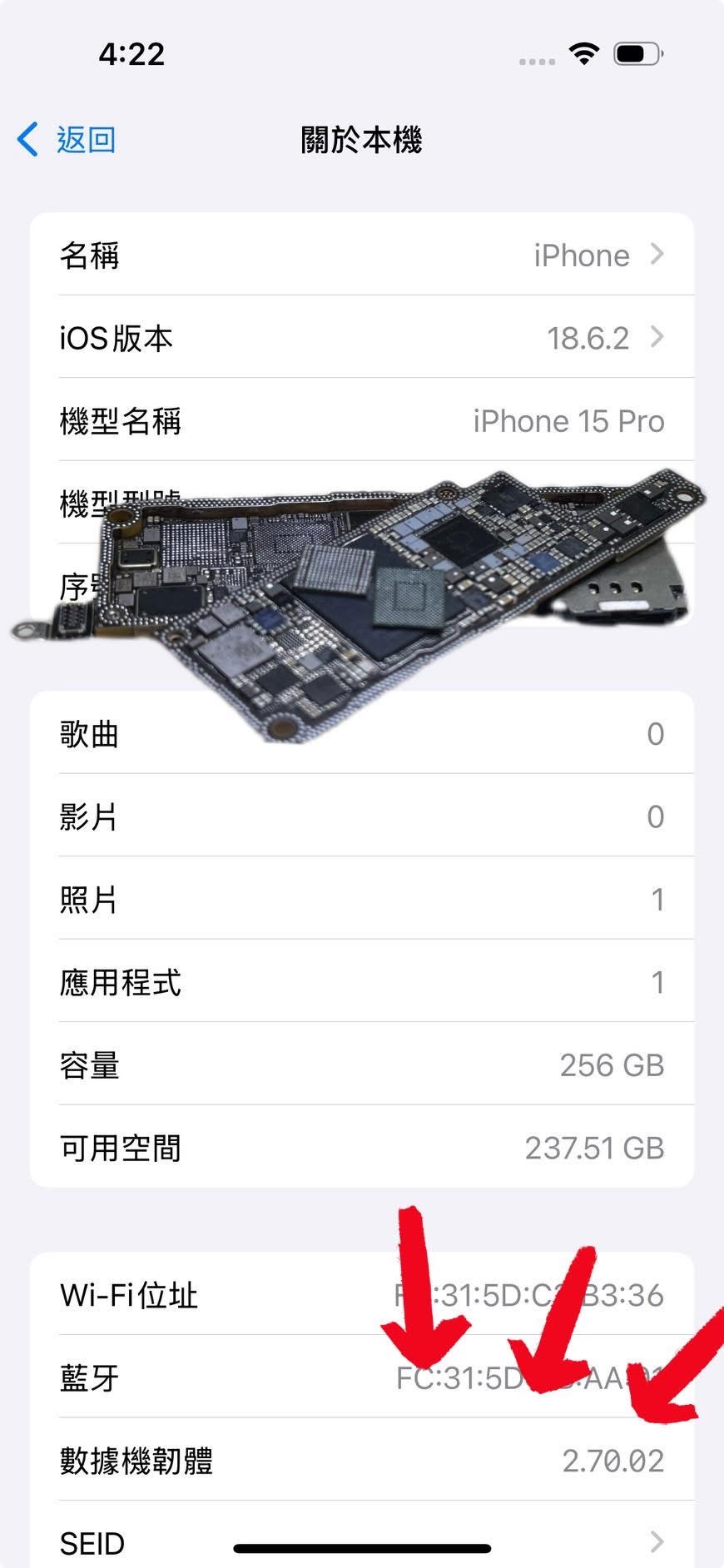This screenshot has width=724, height=1568.
Task: Tap the 返回 back link
Action: click(83, 140)
